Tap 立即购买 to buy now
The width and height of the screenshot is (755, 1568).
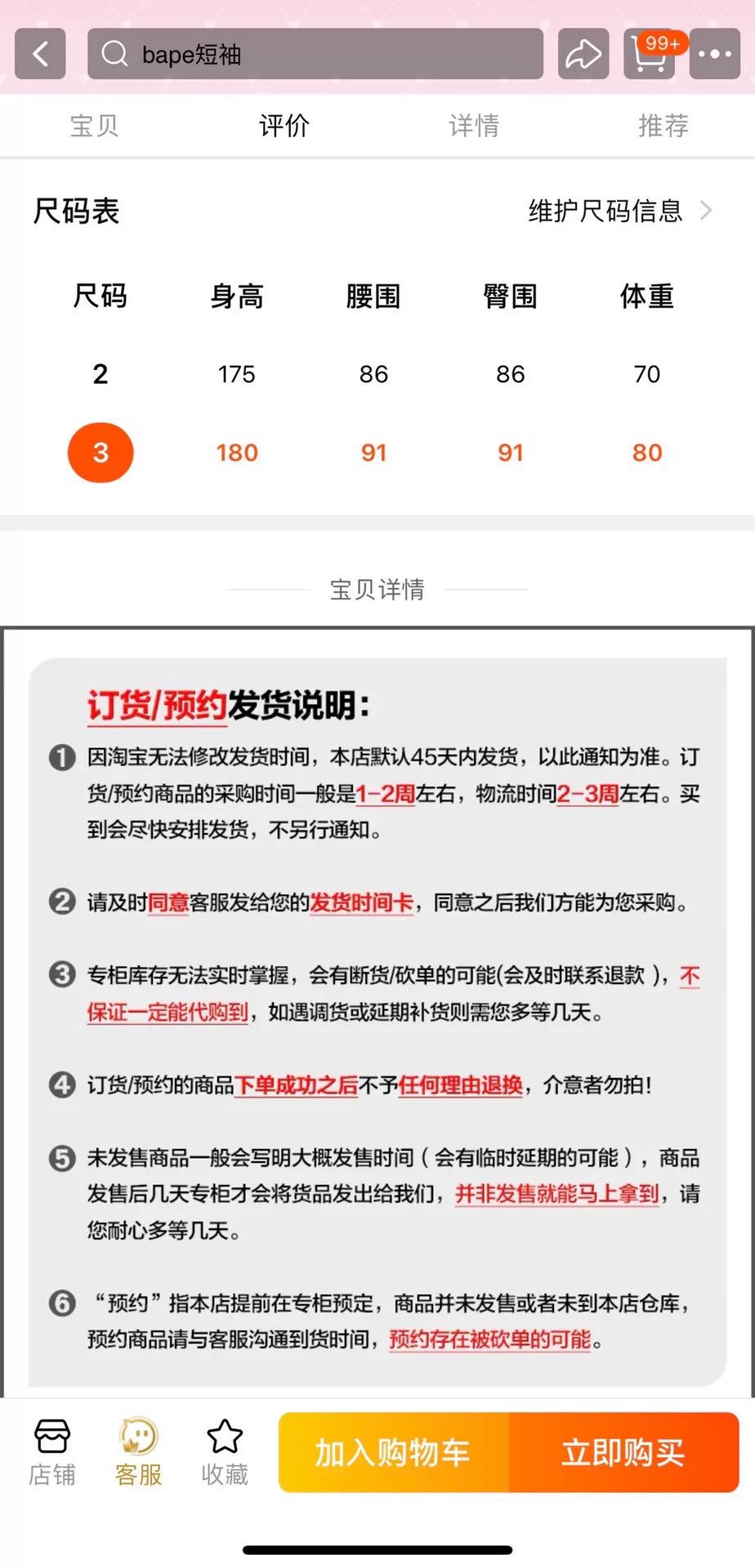click(x=623, y=1453)
